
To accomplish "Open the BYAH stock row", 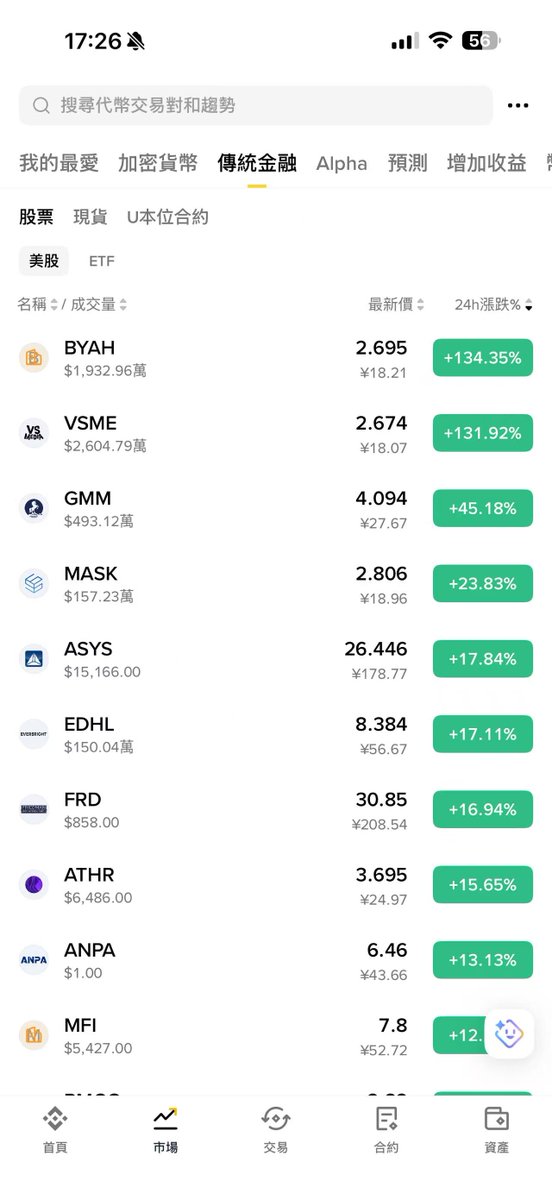I will coord(276,358).
